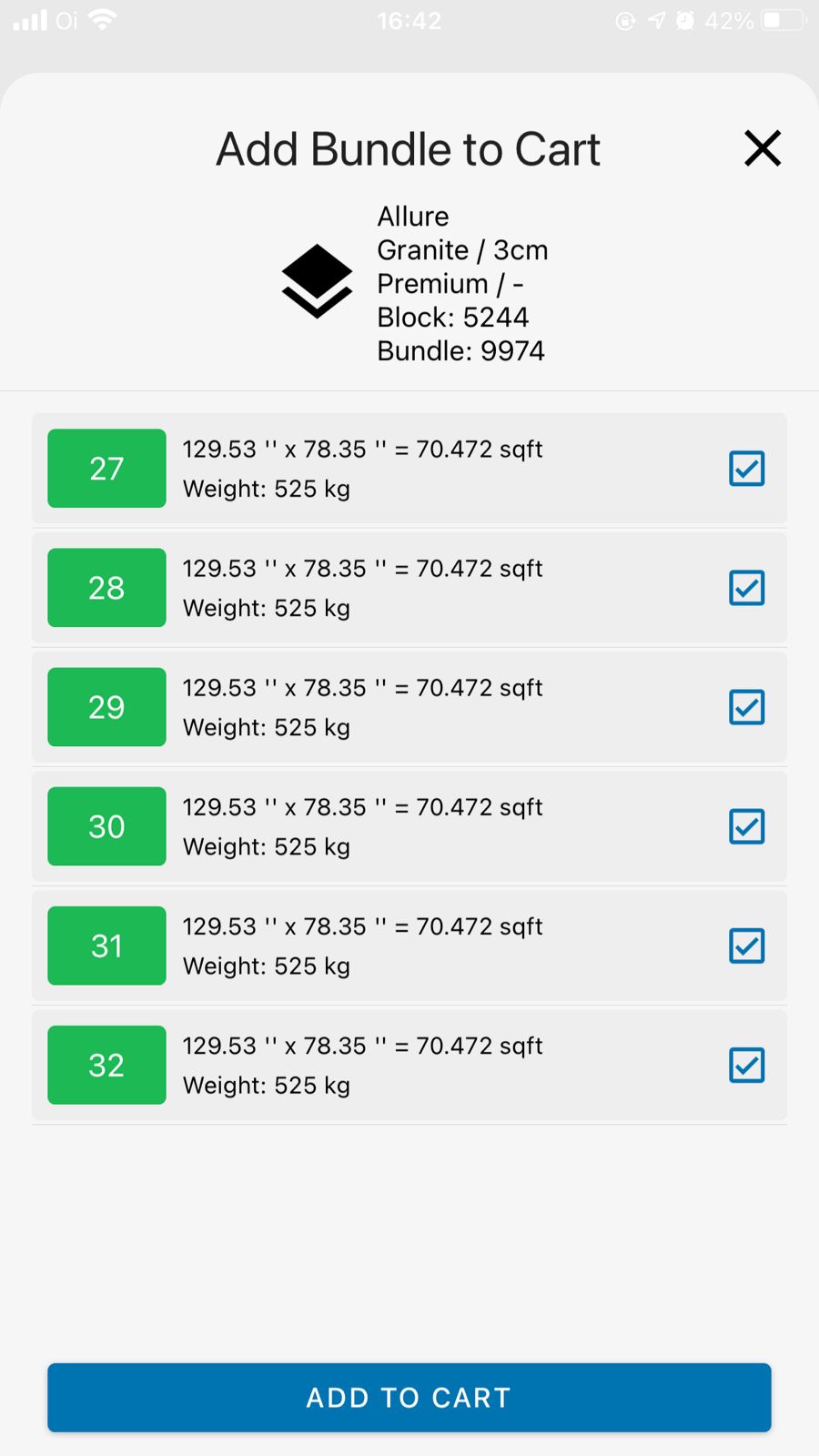This screenshot has width=819, height=1456.
Task: Close the Add Bundle to Cart dialog
Action: 763,148
